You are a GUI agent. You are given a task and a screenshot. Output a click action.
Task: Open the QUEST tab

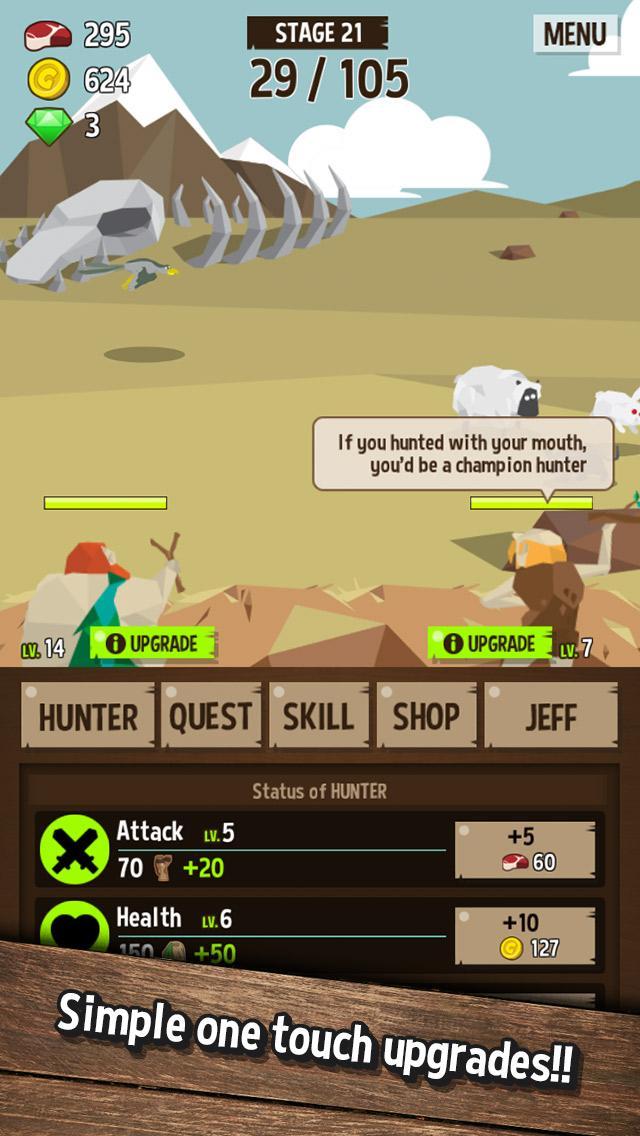point(211,716)
